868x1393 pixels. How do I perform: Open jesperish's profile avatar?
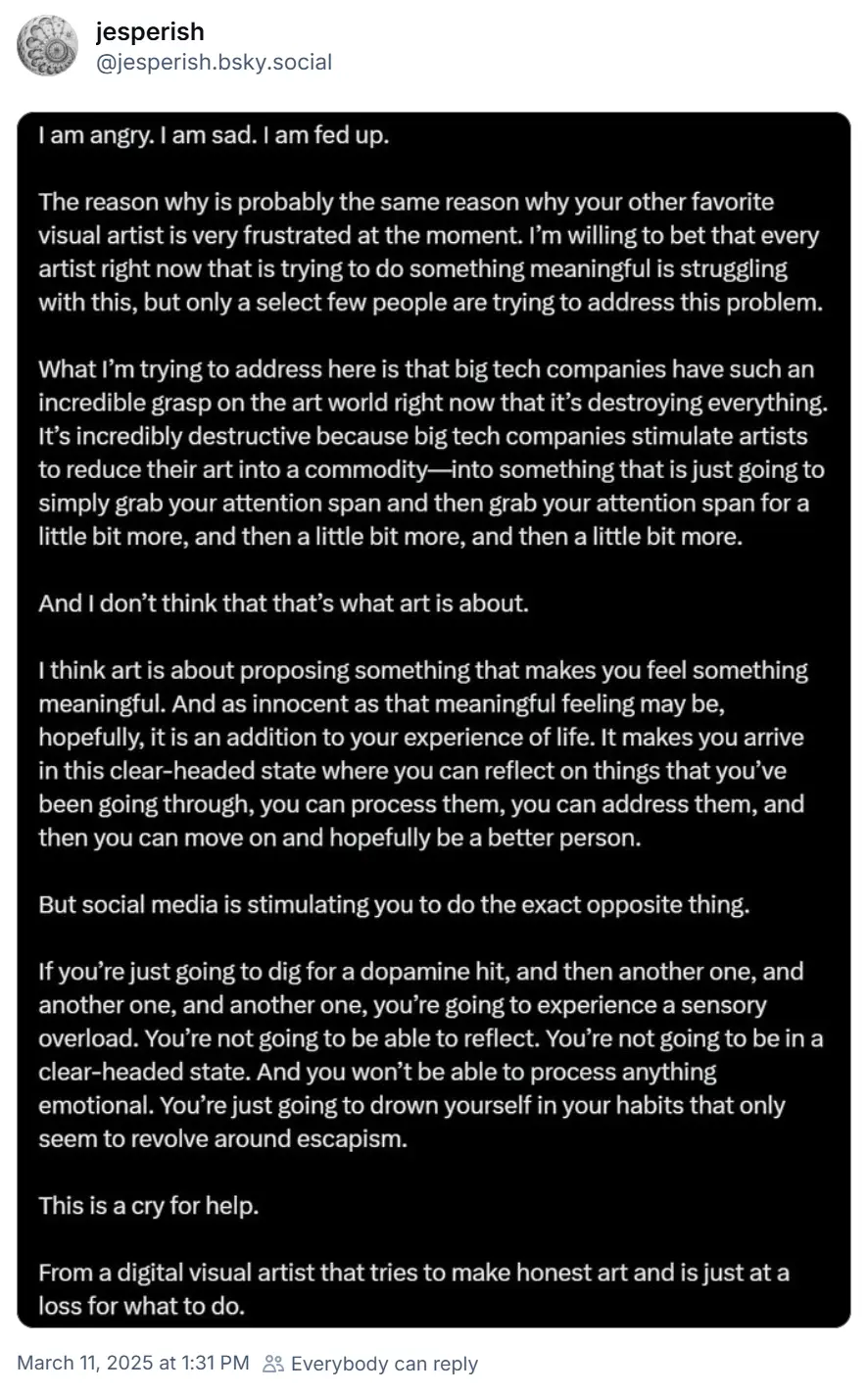pos(47,48)
